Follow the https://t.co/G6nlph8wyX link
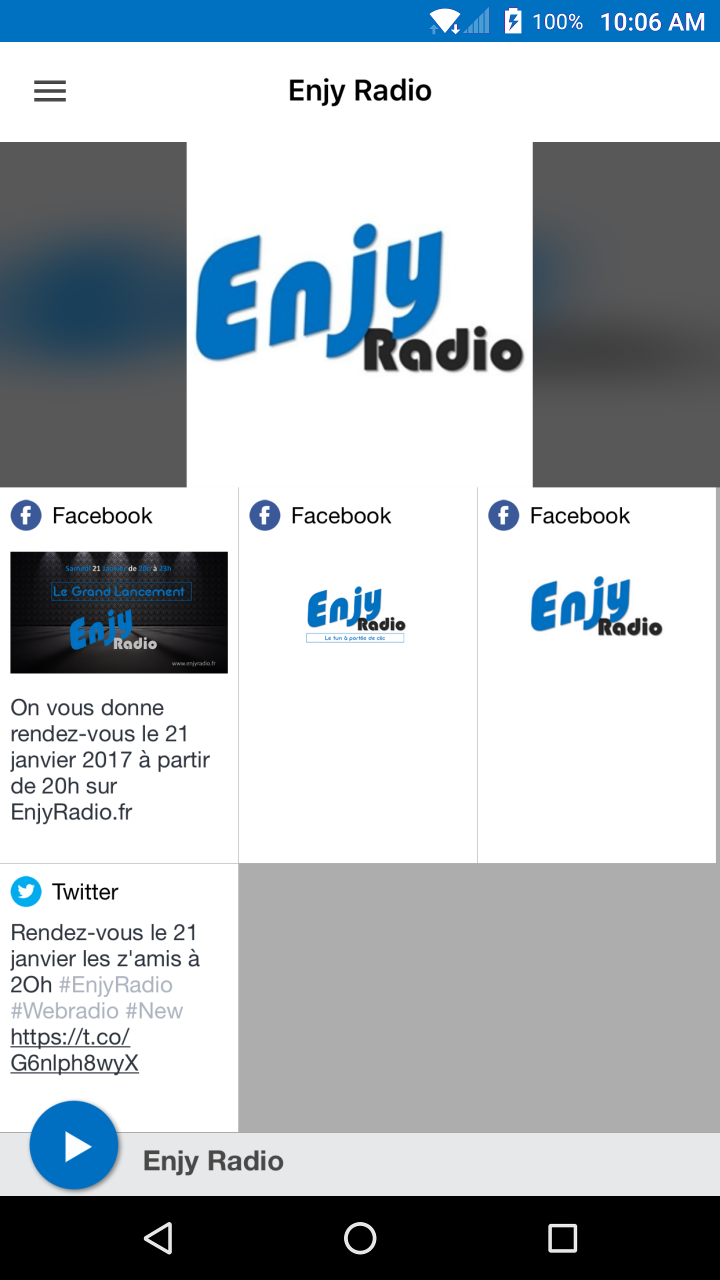 coord(74,1050)
